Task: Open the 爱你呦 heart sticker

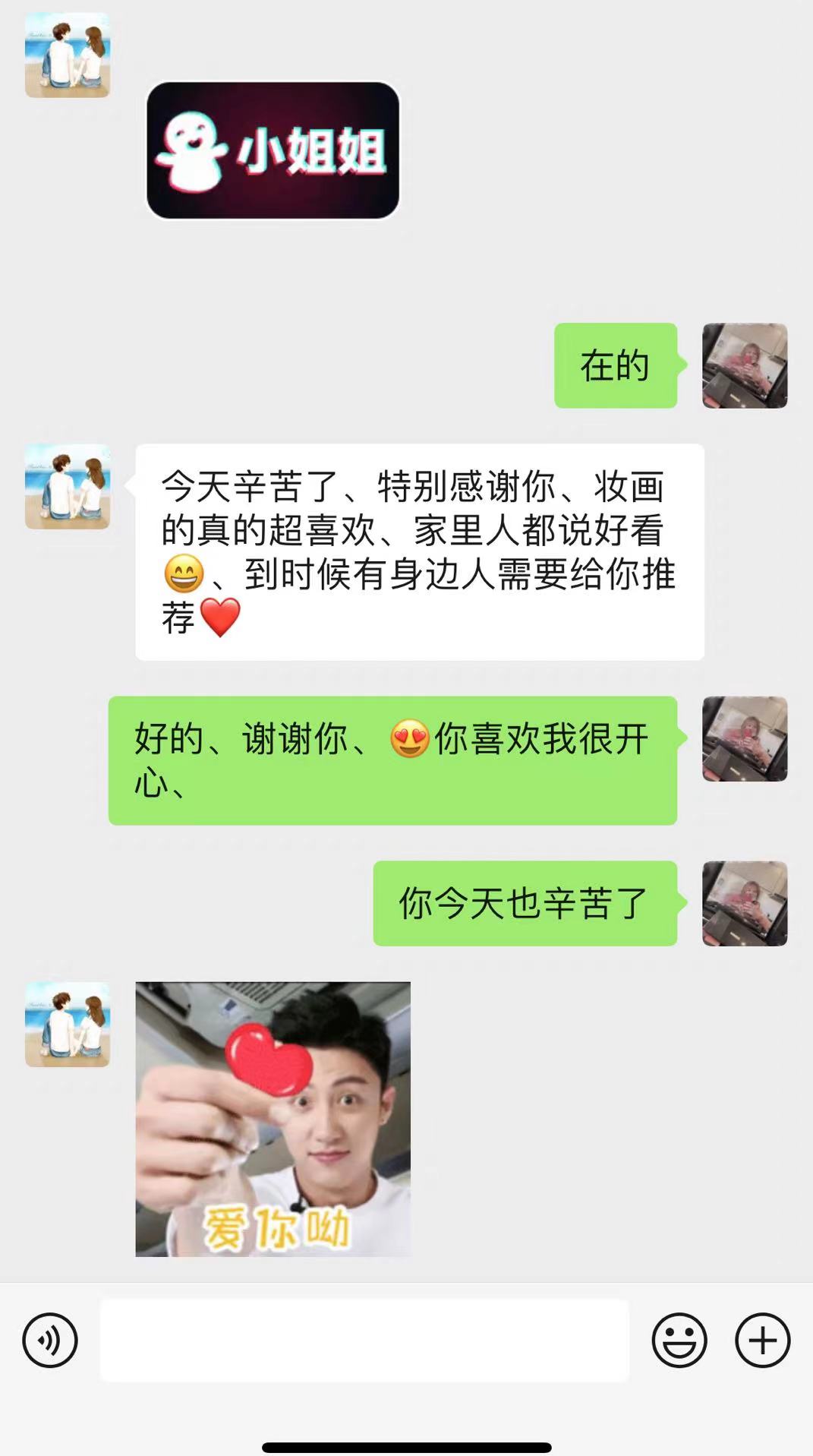Action: [x=273, y=1120]
